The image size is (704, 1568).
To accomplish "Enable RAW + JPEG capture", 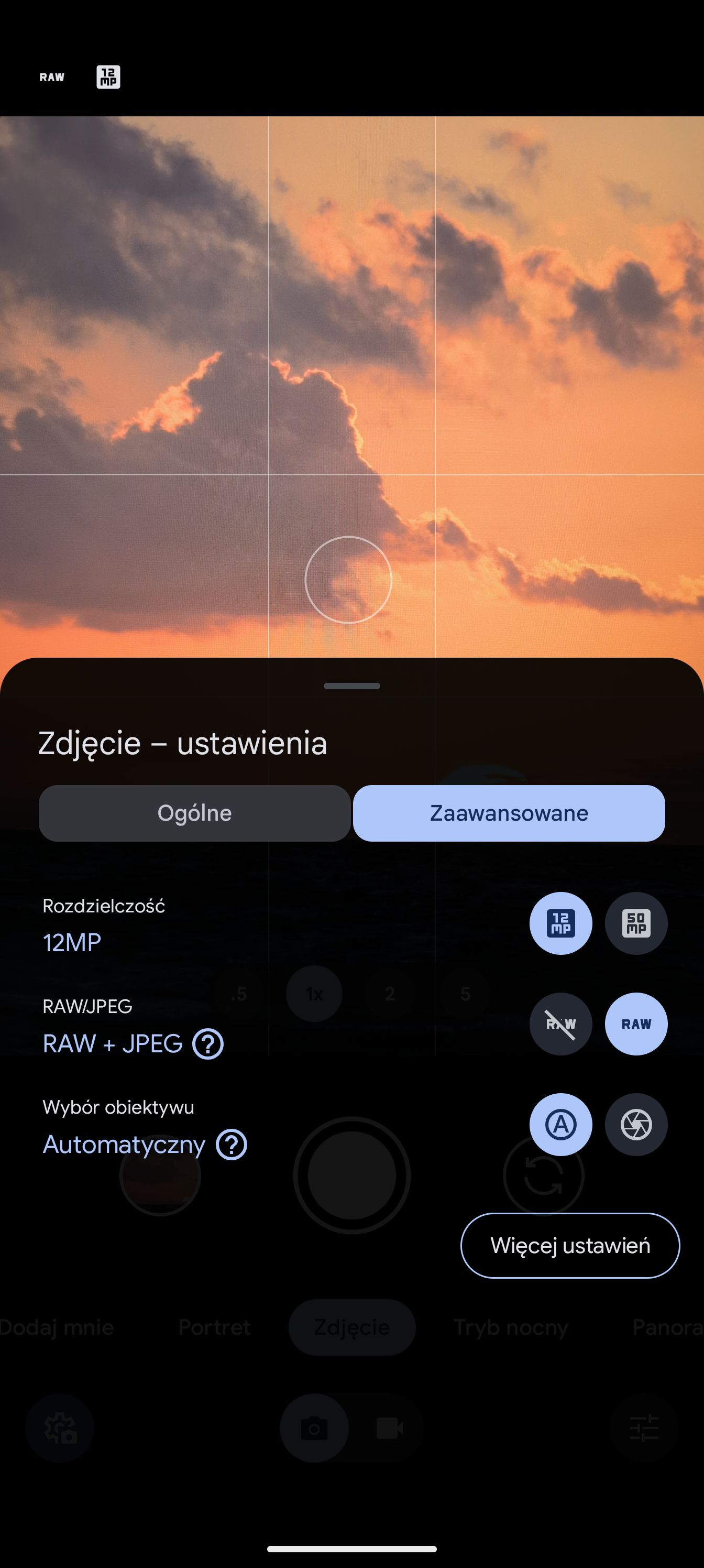I will pyautogui.click(x=636, y=1024).
